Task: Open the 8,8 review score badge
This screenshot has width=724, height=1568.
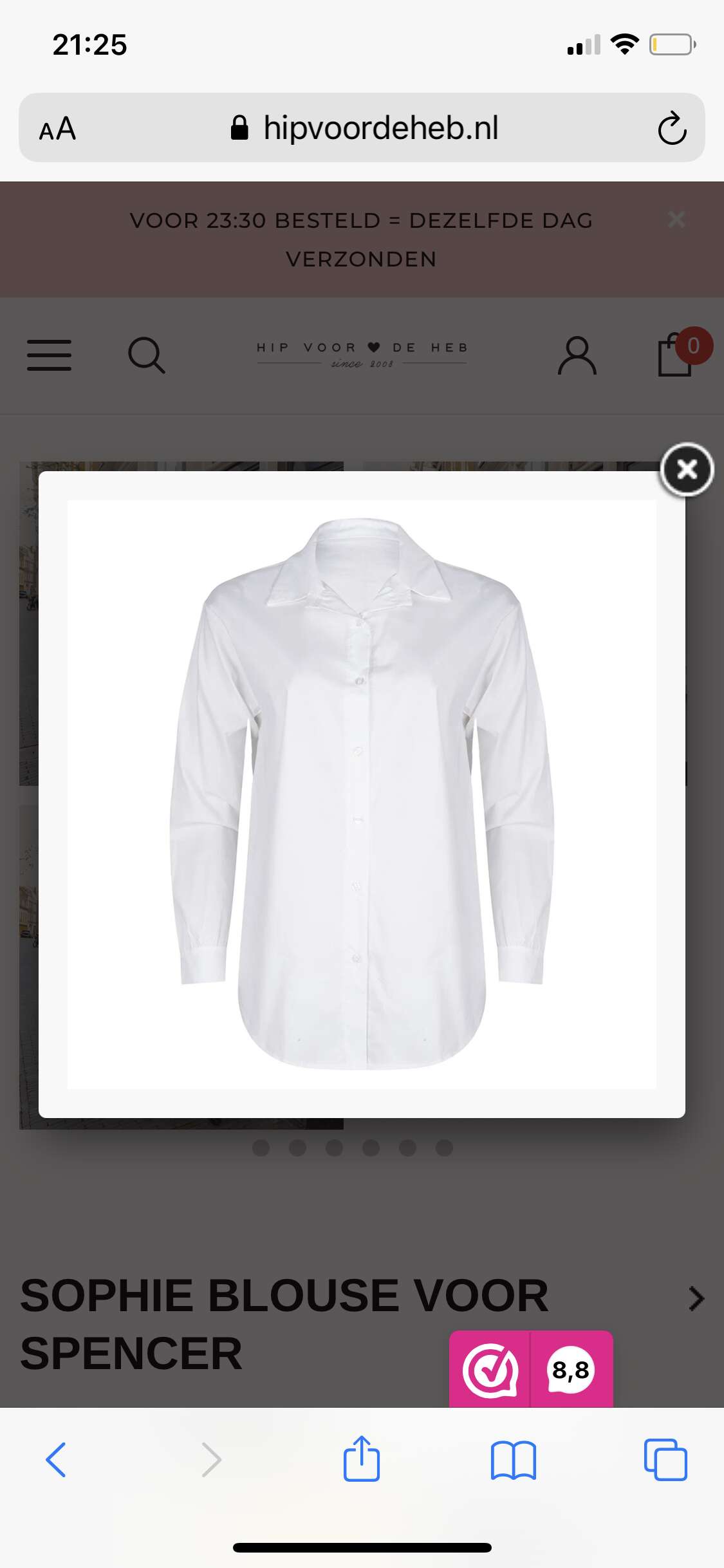Action: pos(531,1370)
